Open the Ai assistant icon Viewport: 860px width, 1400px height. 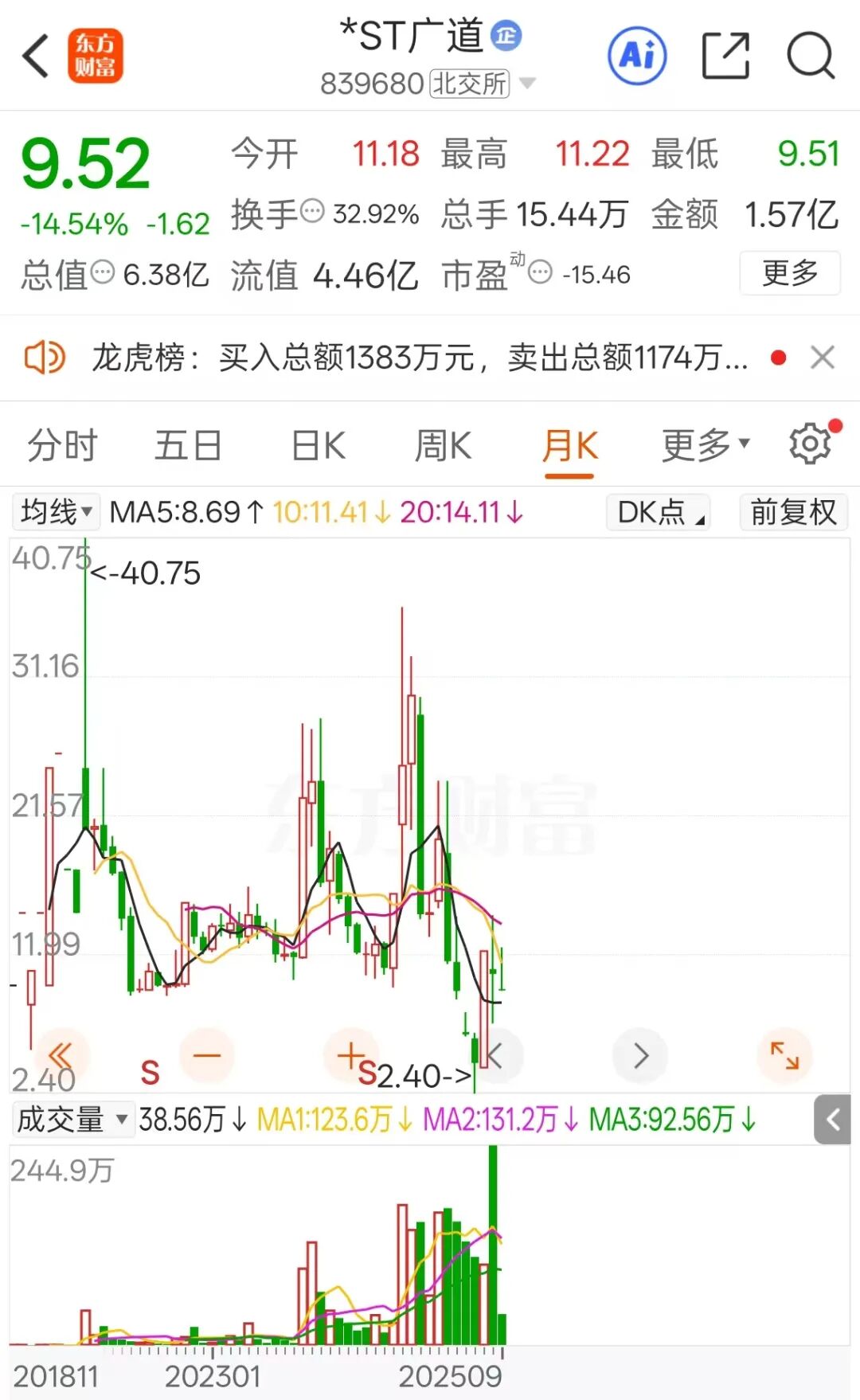(x=637, y=56)
